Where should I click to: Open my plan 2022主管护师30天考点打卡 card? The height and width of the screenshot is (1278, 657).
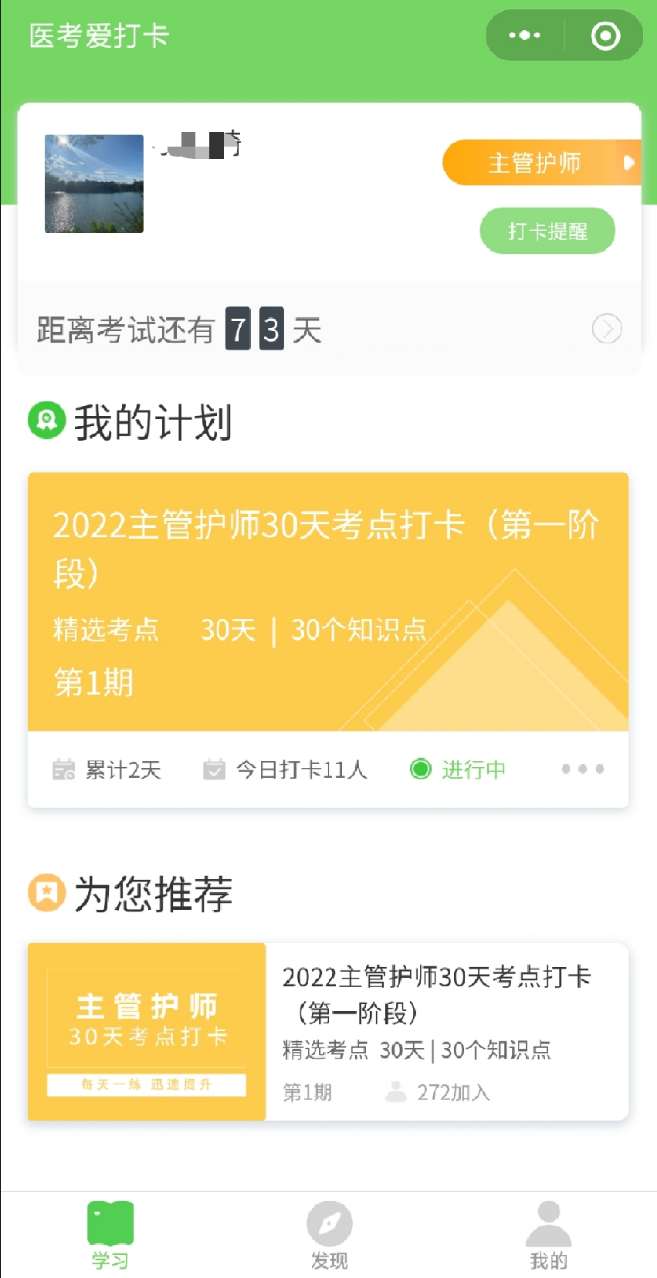point(328,601)
